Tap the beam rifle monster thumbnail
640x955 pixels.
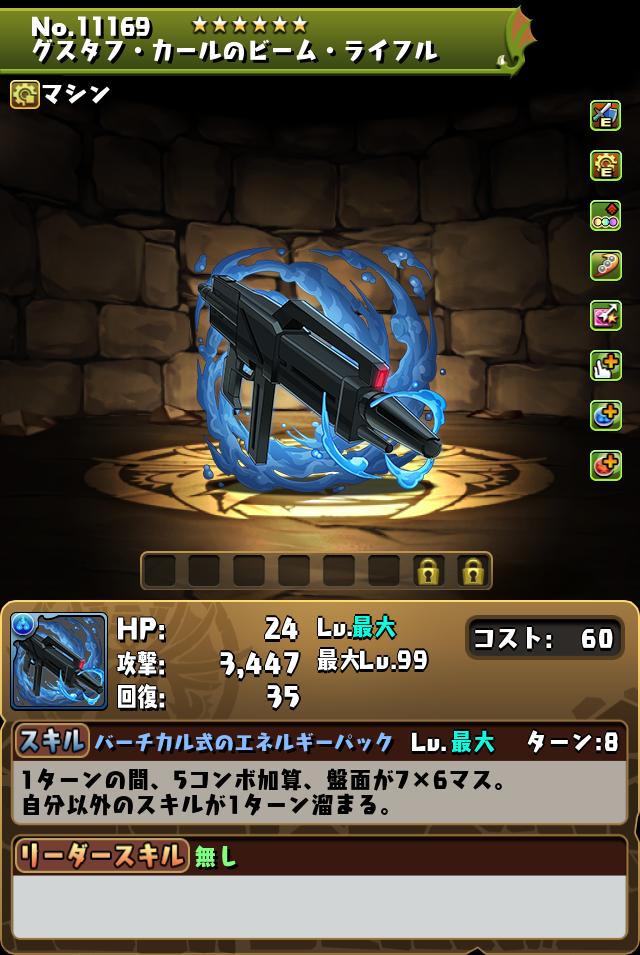(x=59, y=661)
